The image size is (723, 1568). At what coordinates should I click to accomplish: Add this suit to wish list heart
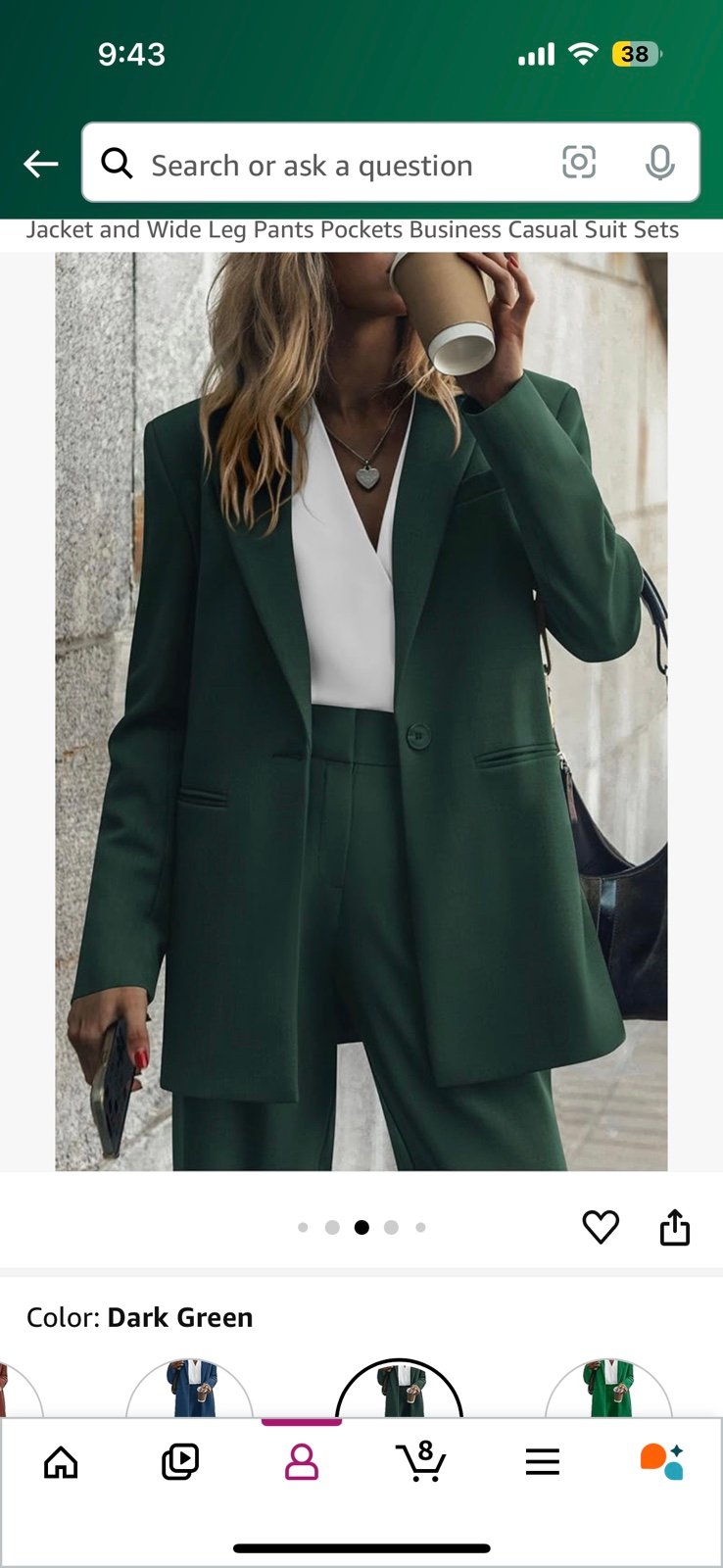[601, 1227]
